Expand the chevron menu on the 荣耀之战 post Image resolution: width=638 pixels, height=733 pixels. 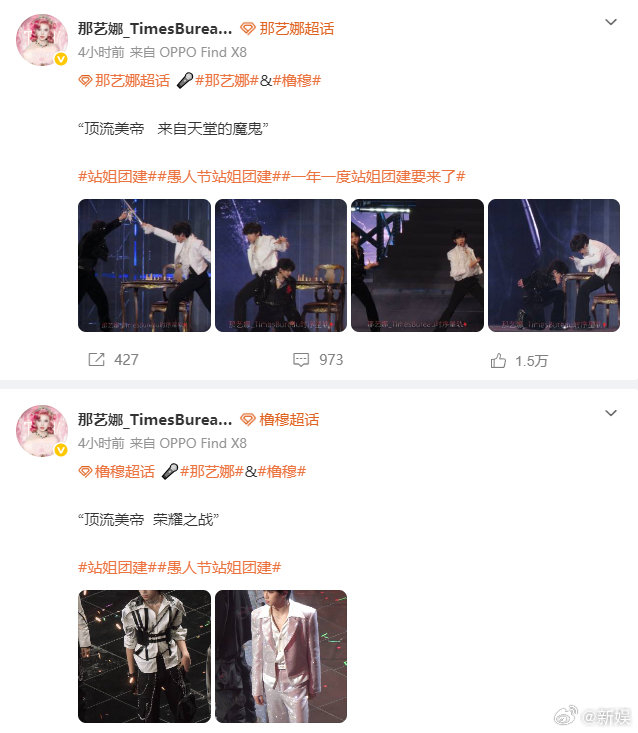[x=611, y=412]
